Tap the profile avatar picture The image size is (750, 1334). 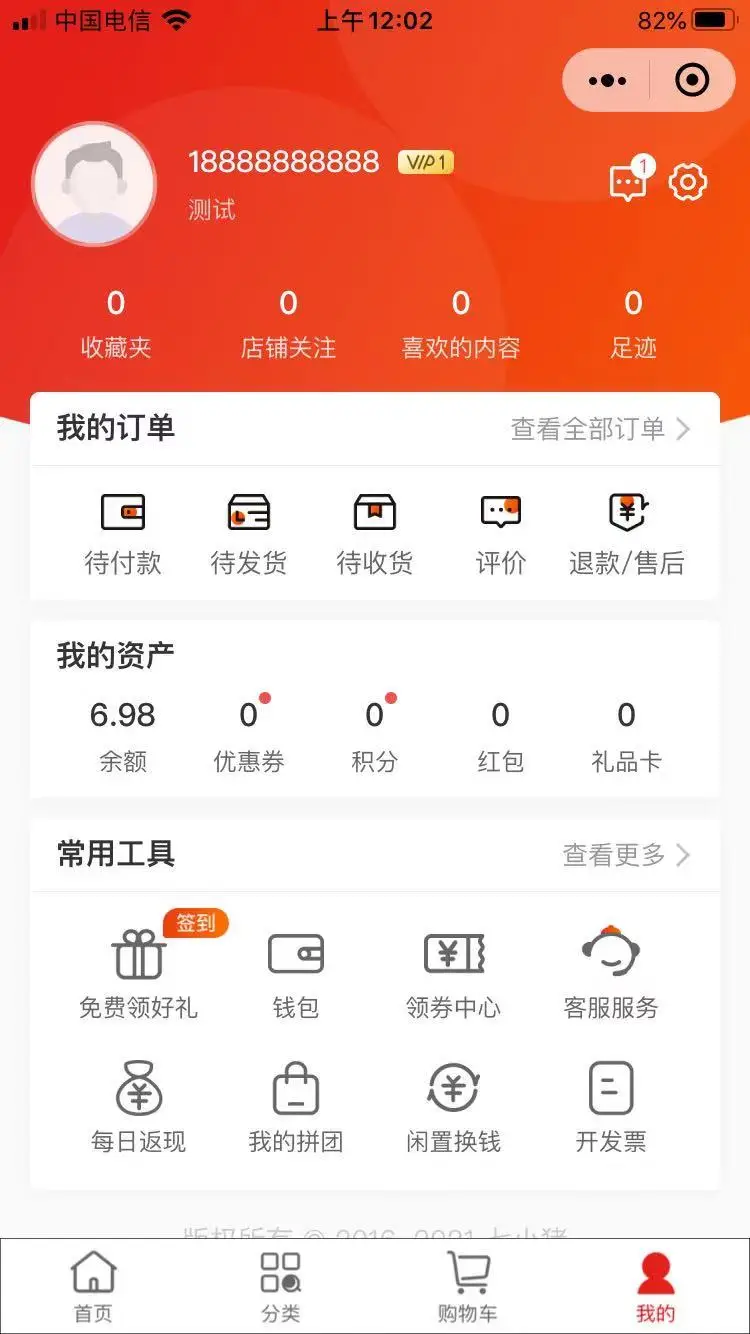click(x=94, y=183)
